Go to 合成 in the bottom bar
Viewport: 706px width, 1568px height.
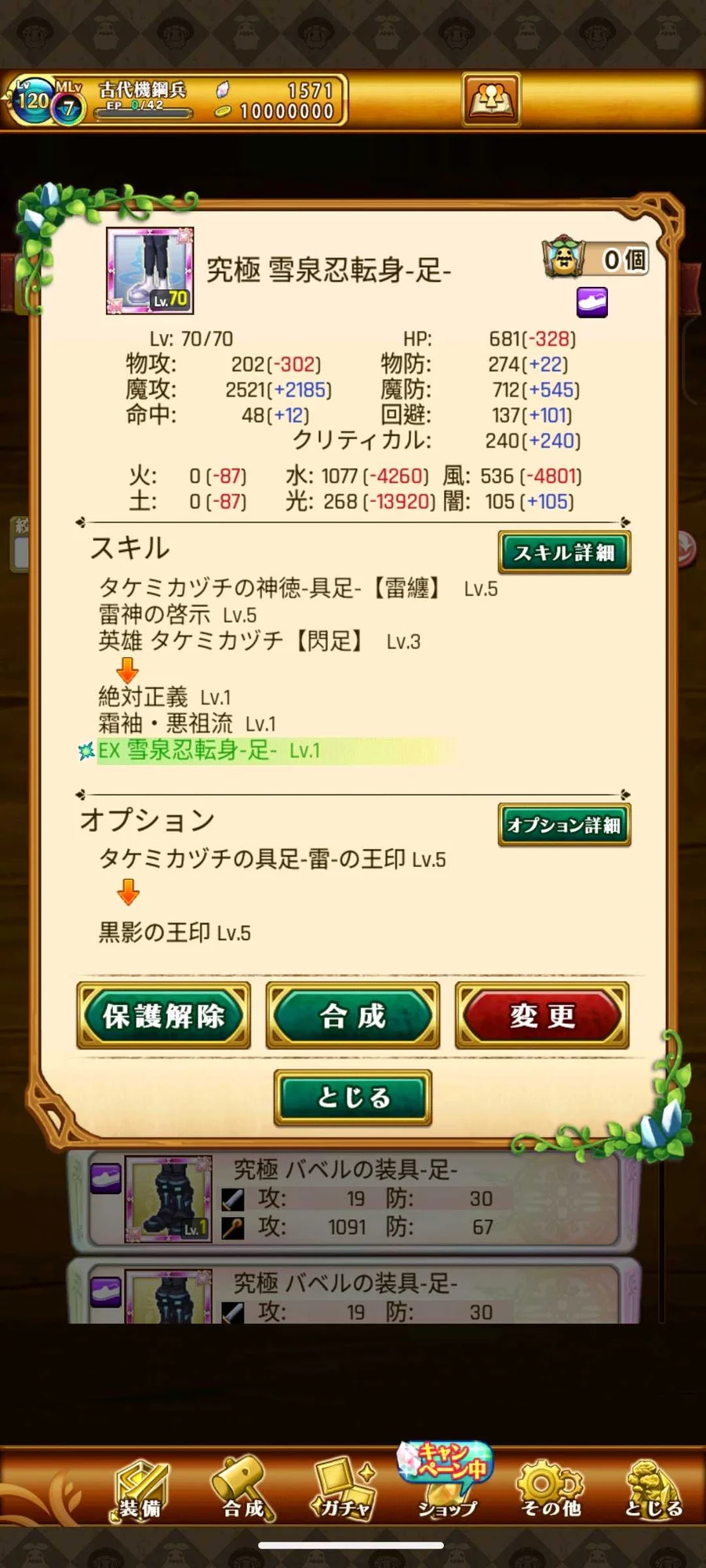(243, 1488)
